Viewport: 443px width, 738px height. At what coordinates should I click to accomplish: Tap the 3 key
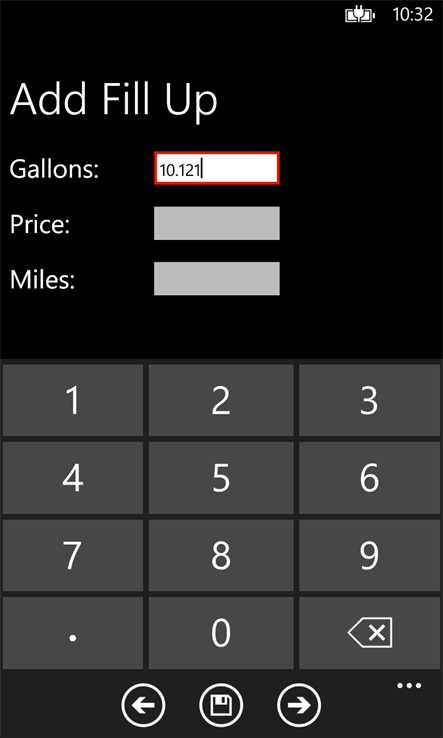click(371, 401)
